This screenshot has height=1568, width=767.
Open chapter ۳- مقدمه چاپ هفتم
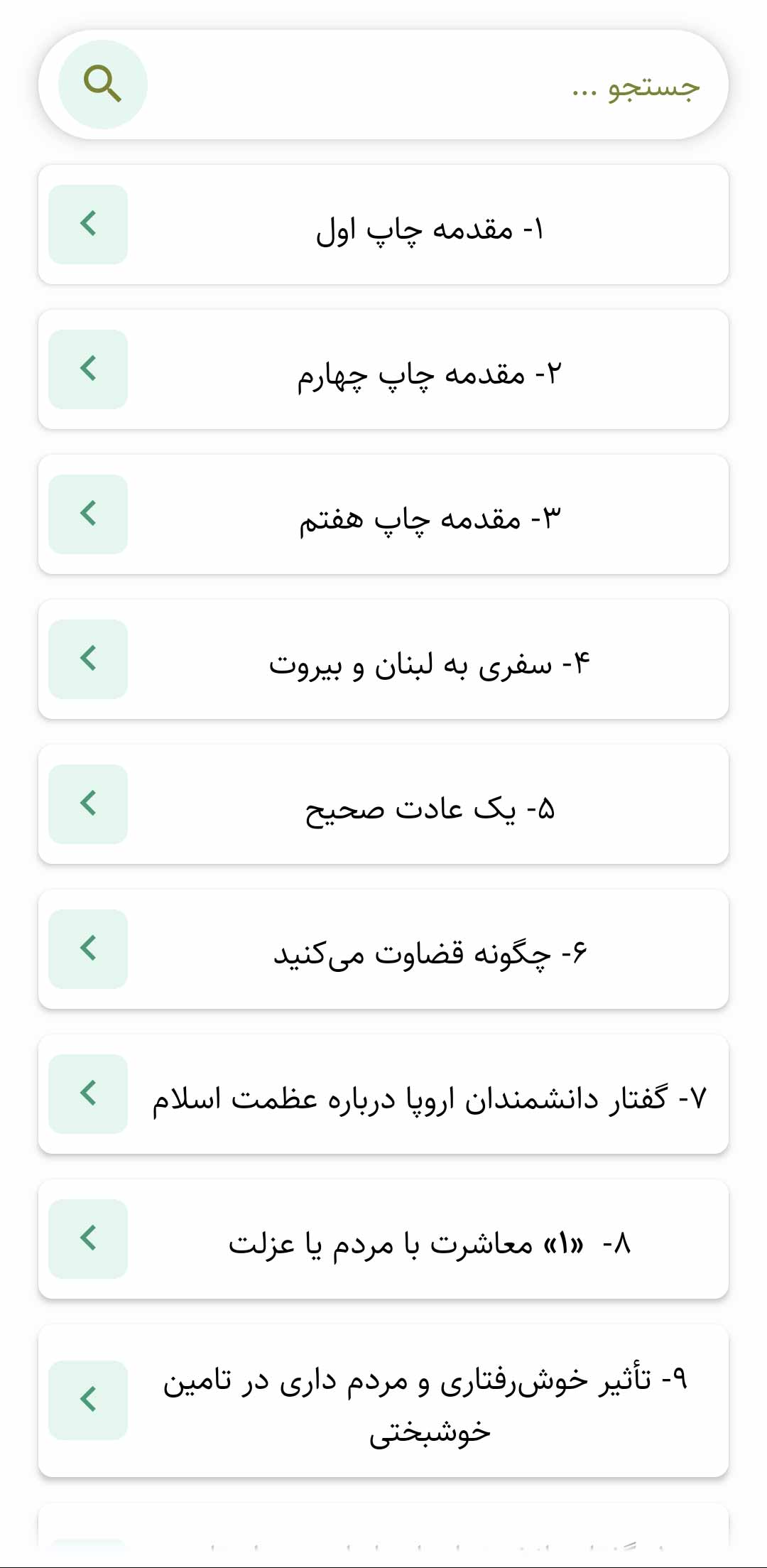(x=383, y=514)
